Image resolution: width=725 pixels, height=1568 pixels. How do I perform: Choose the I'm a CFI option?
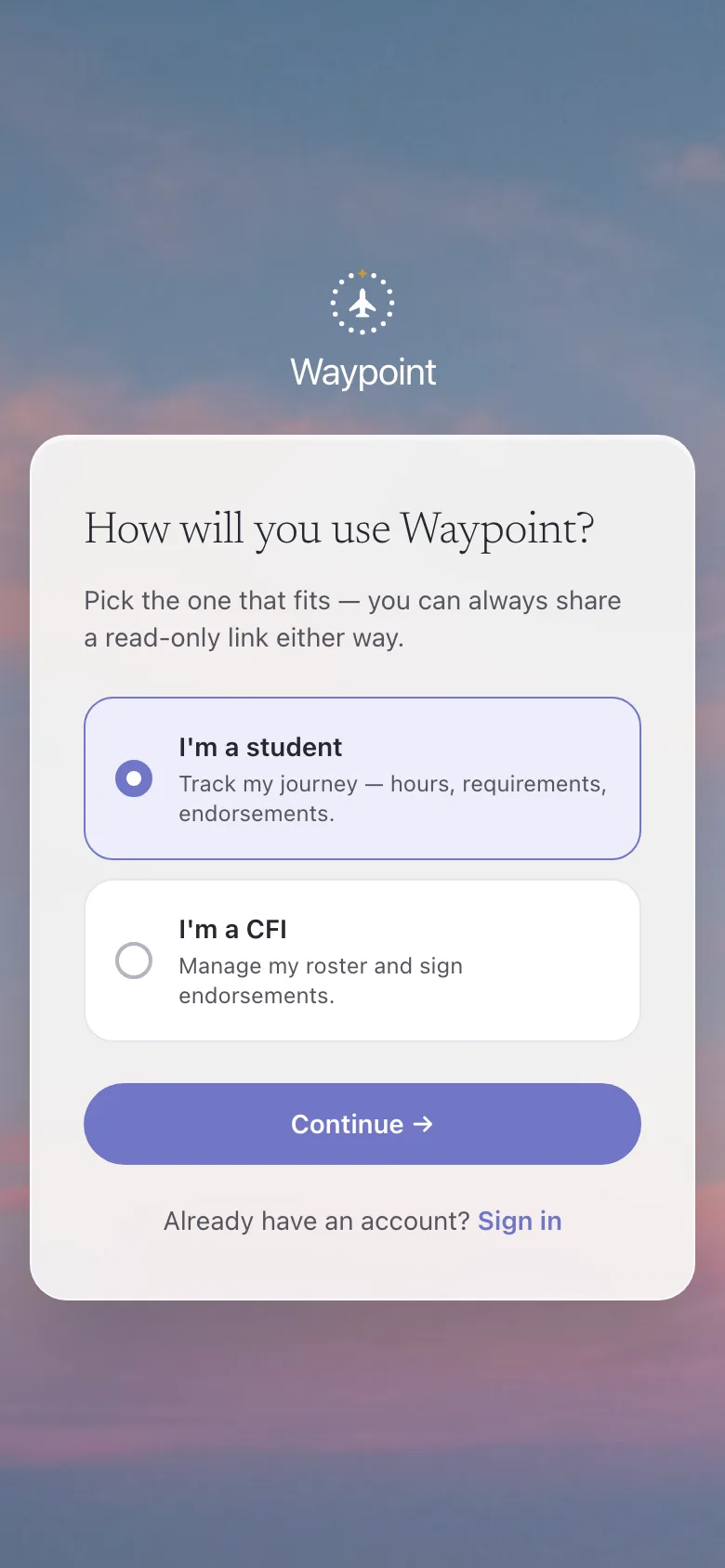tap(362, 960)
